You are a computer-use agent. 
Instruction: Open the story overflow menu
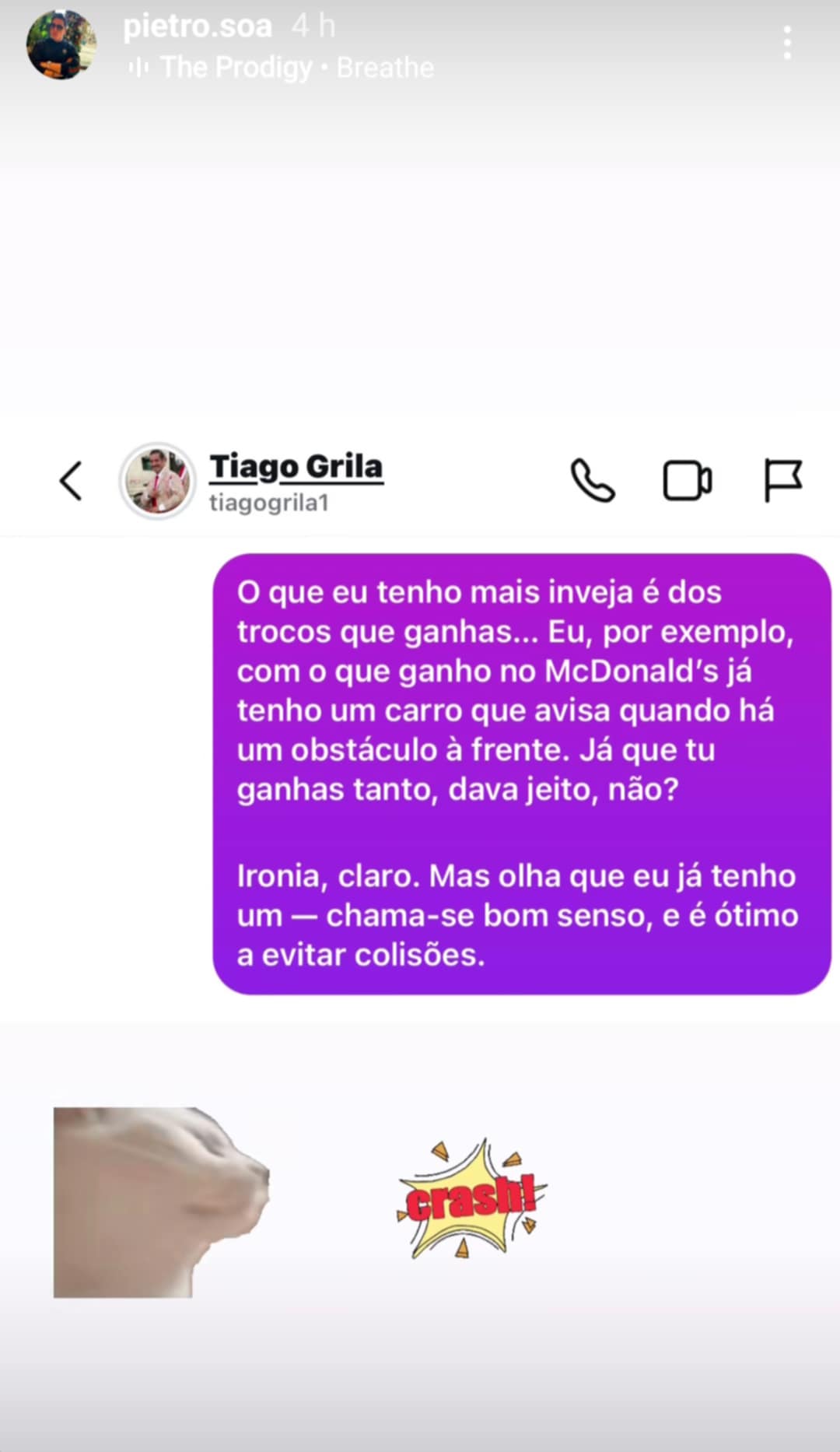pos(787,42)
